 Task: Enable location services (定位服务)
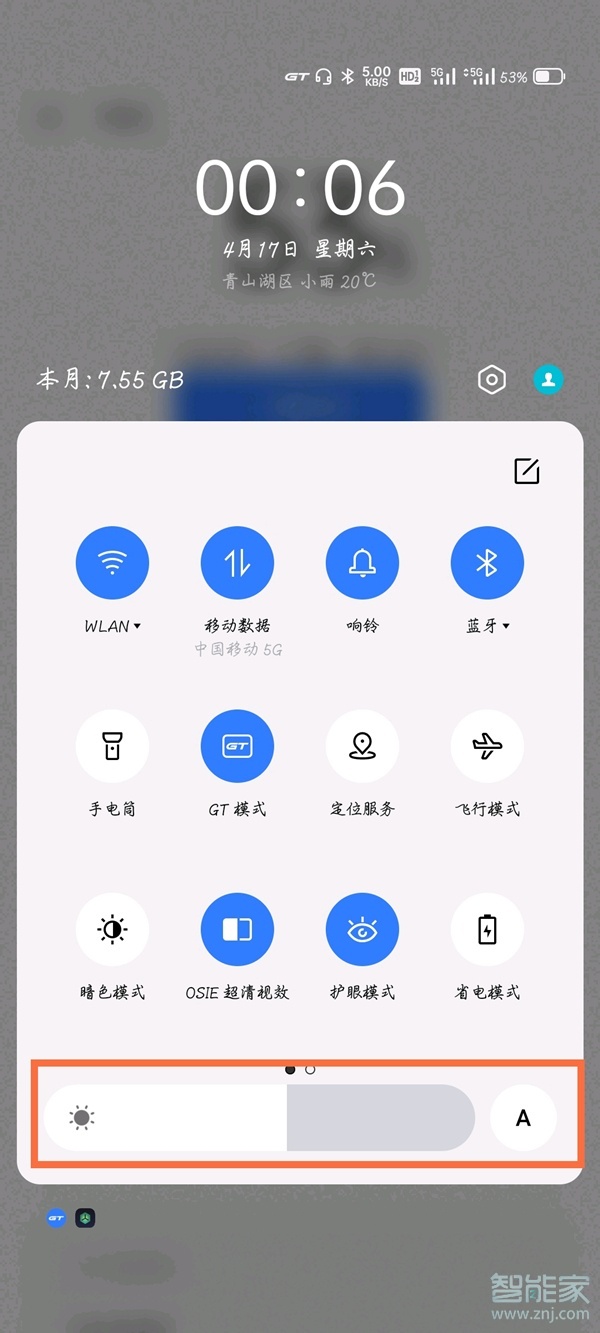(x=362, y=746)
